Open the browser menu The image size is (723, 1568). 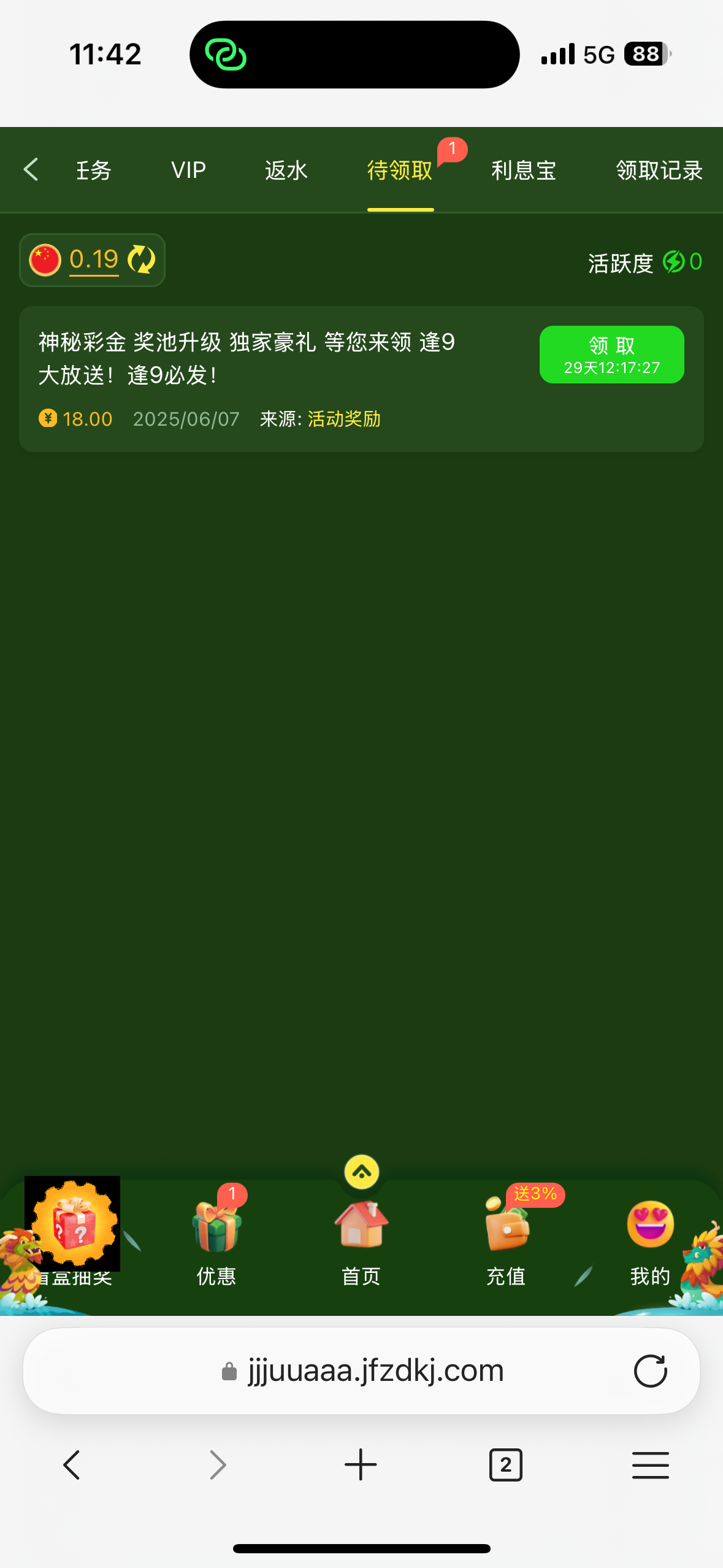pos(650,1465)
